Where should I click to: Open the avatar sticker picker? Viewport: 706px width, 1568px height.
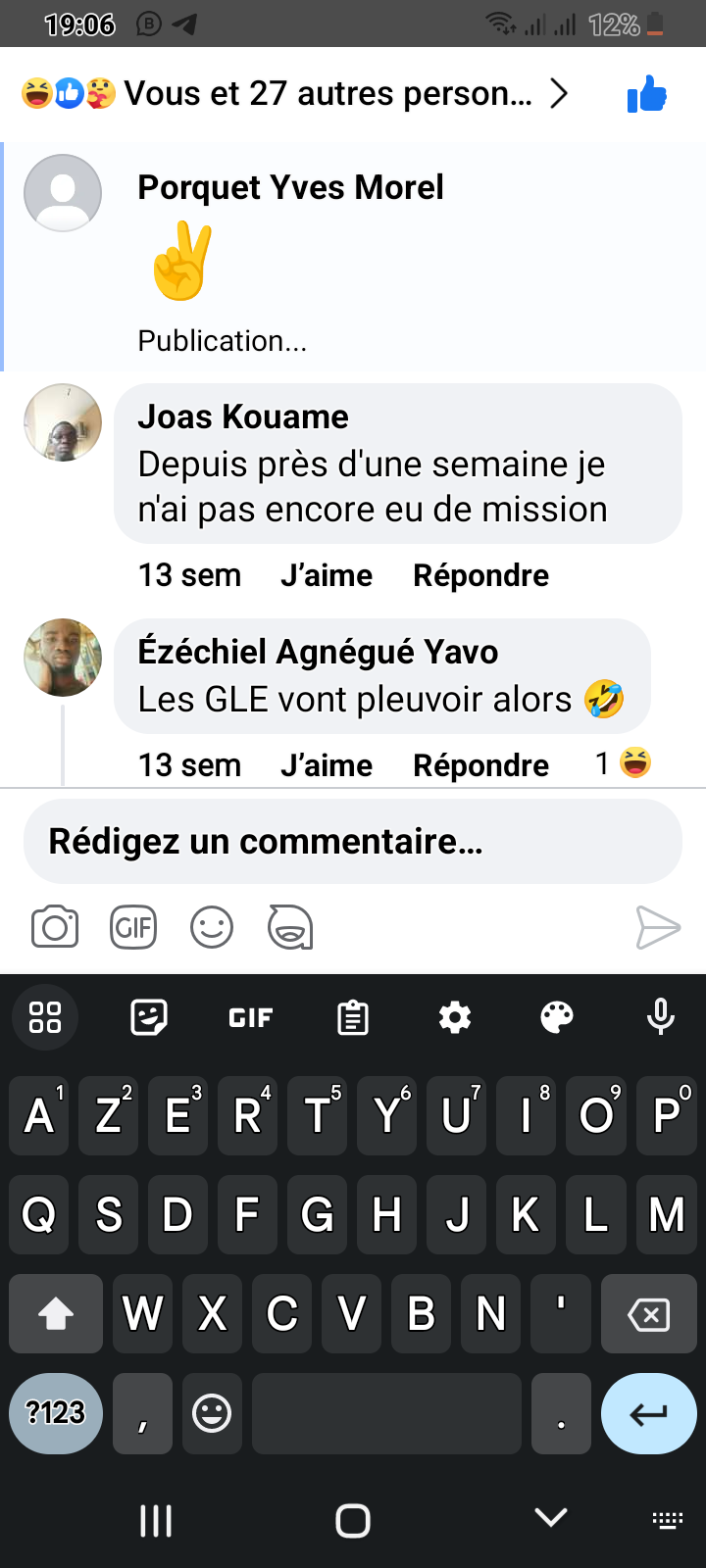290,927
